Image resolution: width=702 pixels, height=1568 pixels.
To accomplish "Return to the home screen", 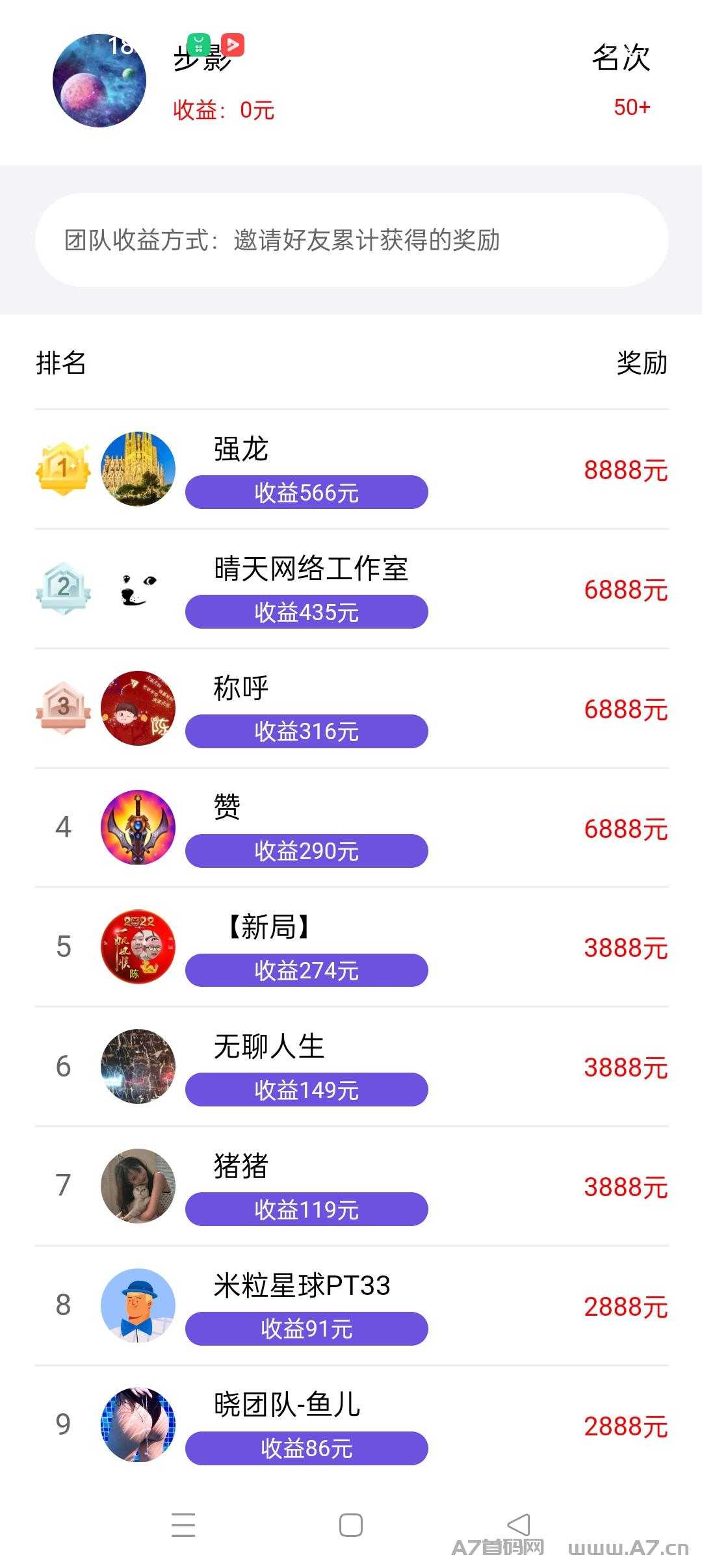I will (351, 1525).
